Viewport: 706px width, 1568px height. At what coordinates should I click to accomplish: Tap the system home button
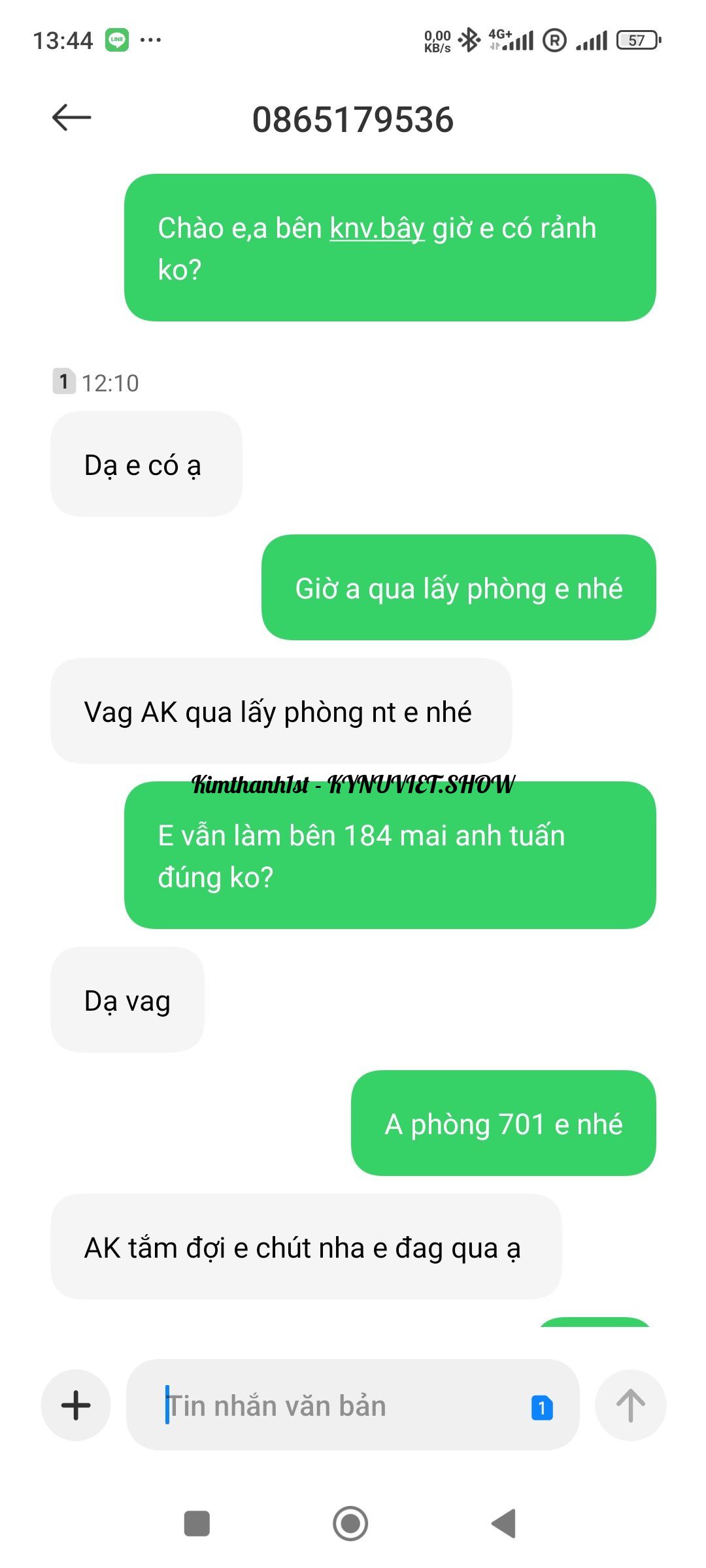coord(350,1524)
